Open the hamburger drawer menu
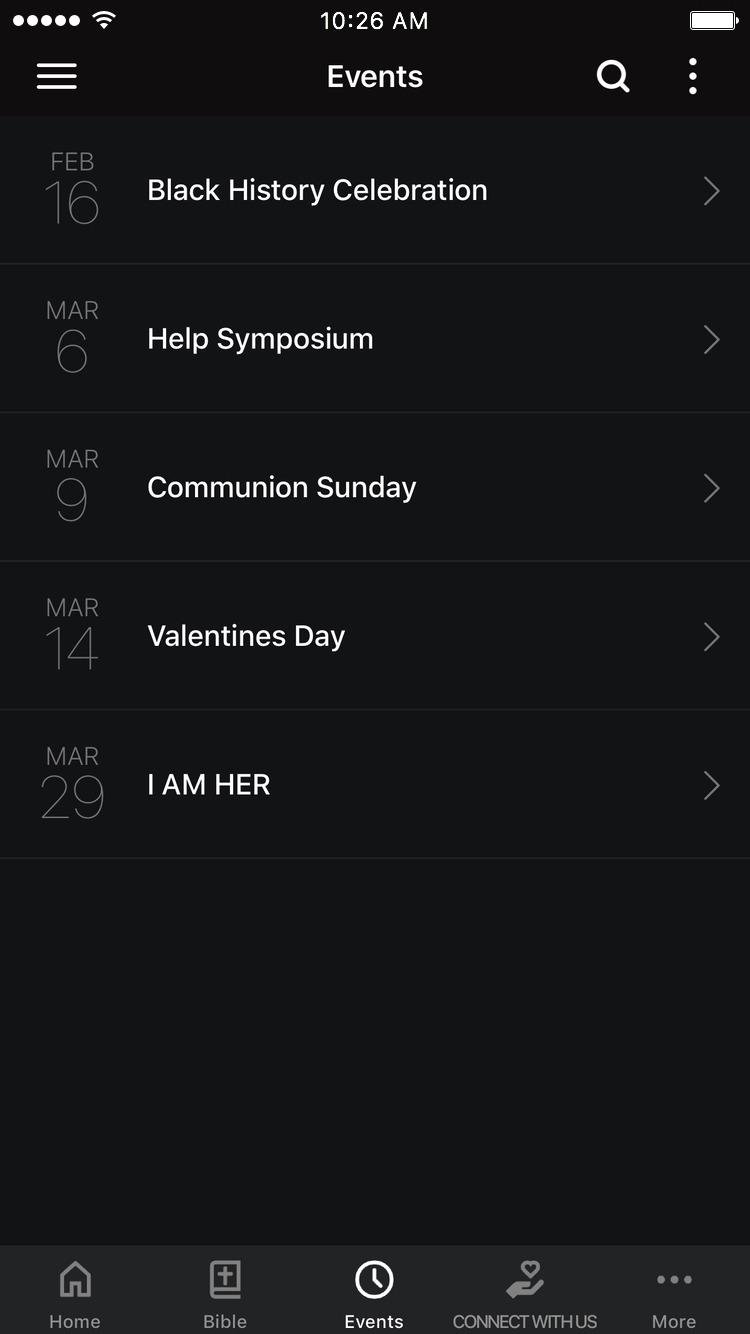 tap(57, 77)
